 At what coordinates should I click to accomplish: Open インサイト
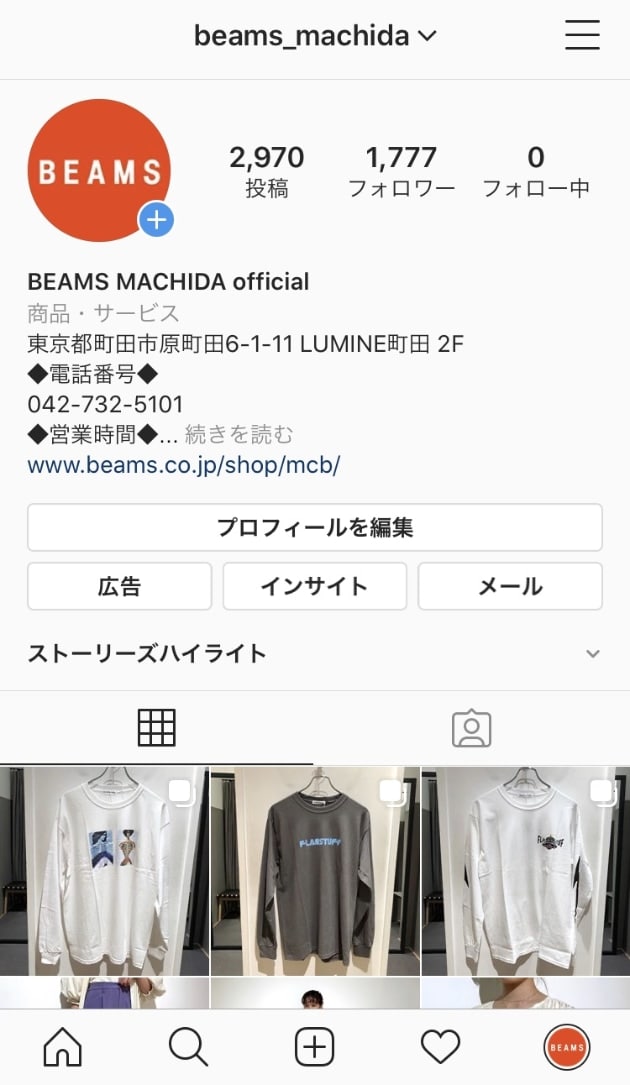315,586
